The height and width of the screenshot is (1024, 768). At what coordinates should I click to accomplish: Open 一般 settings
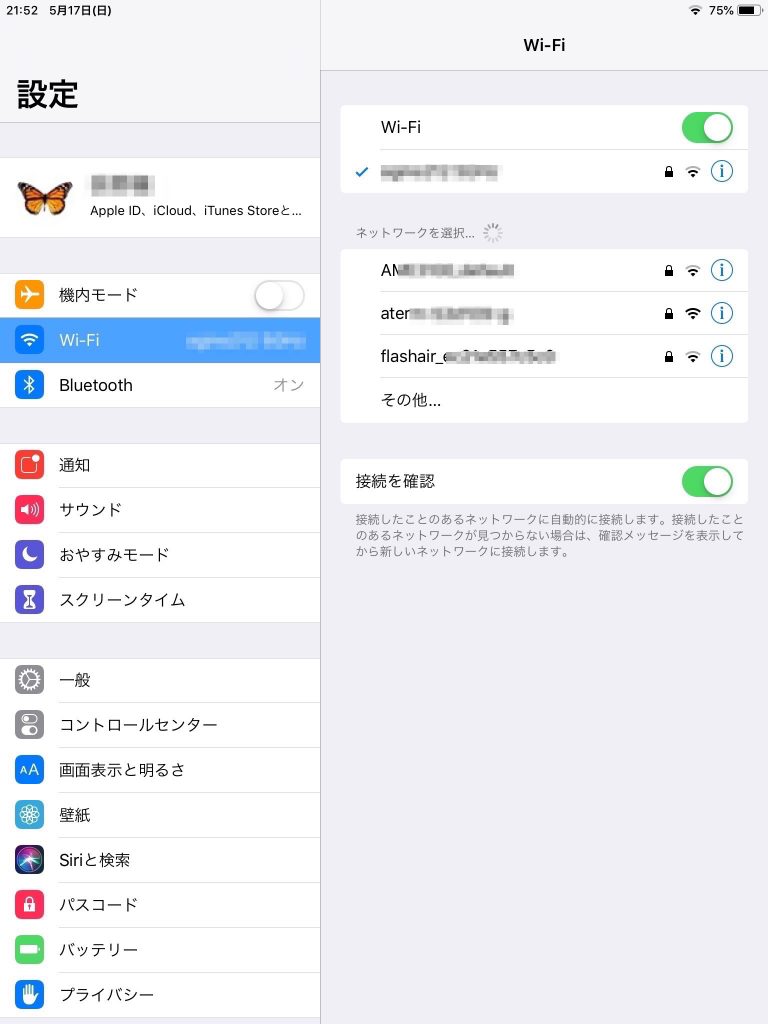pyautogui.click(x=160, y=680)
